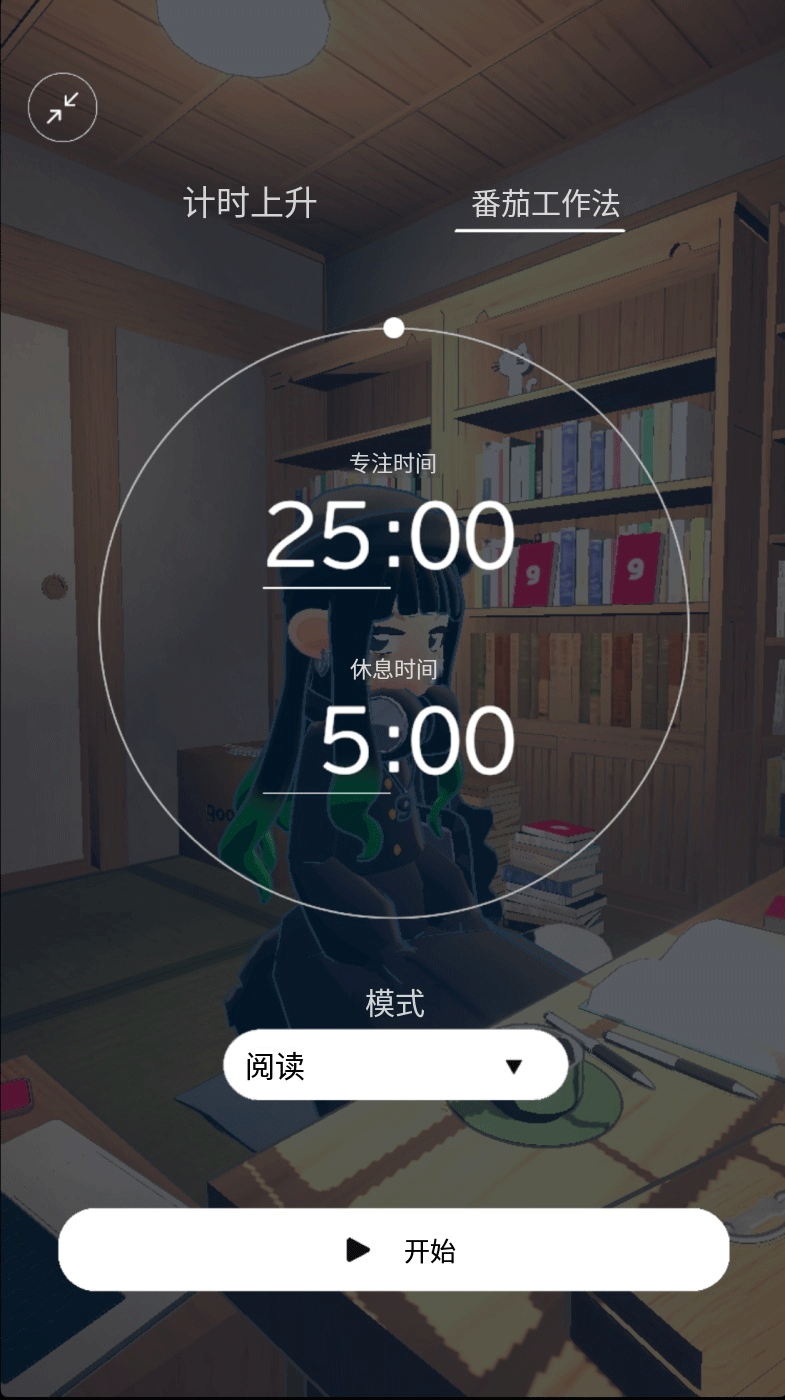Select the 番茄工作法 tab
The height and width of the screenshot is (1400, 785).
[545, 204]
